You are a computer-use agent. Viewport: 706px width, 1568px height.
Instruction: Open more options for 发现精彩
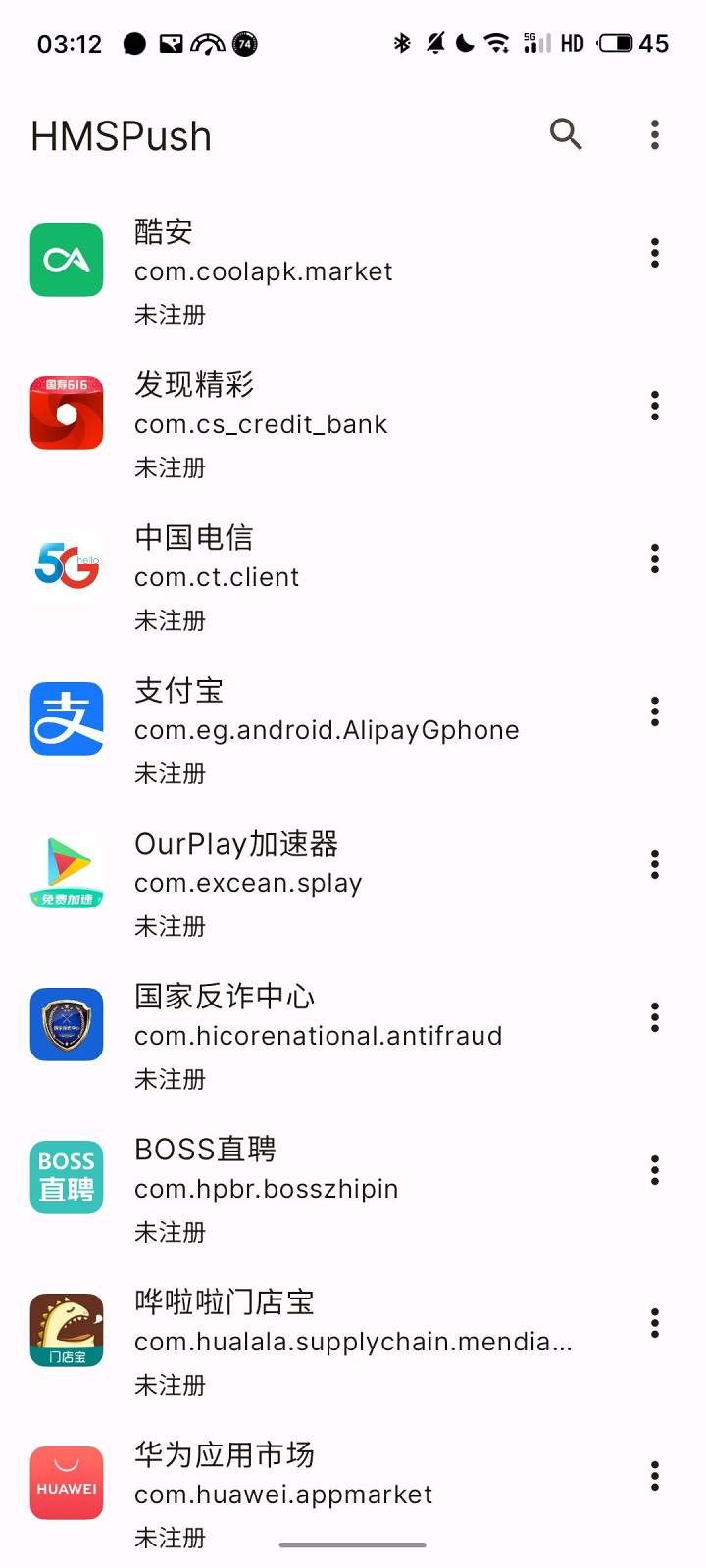pyautogui.click(x=655, y=406)
